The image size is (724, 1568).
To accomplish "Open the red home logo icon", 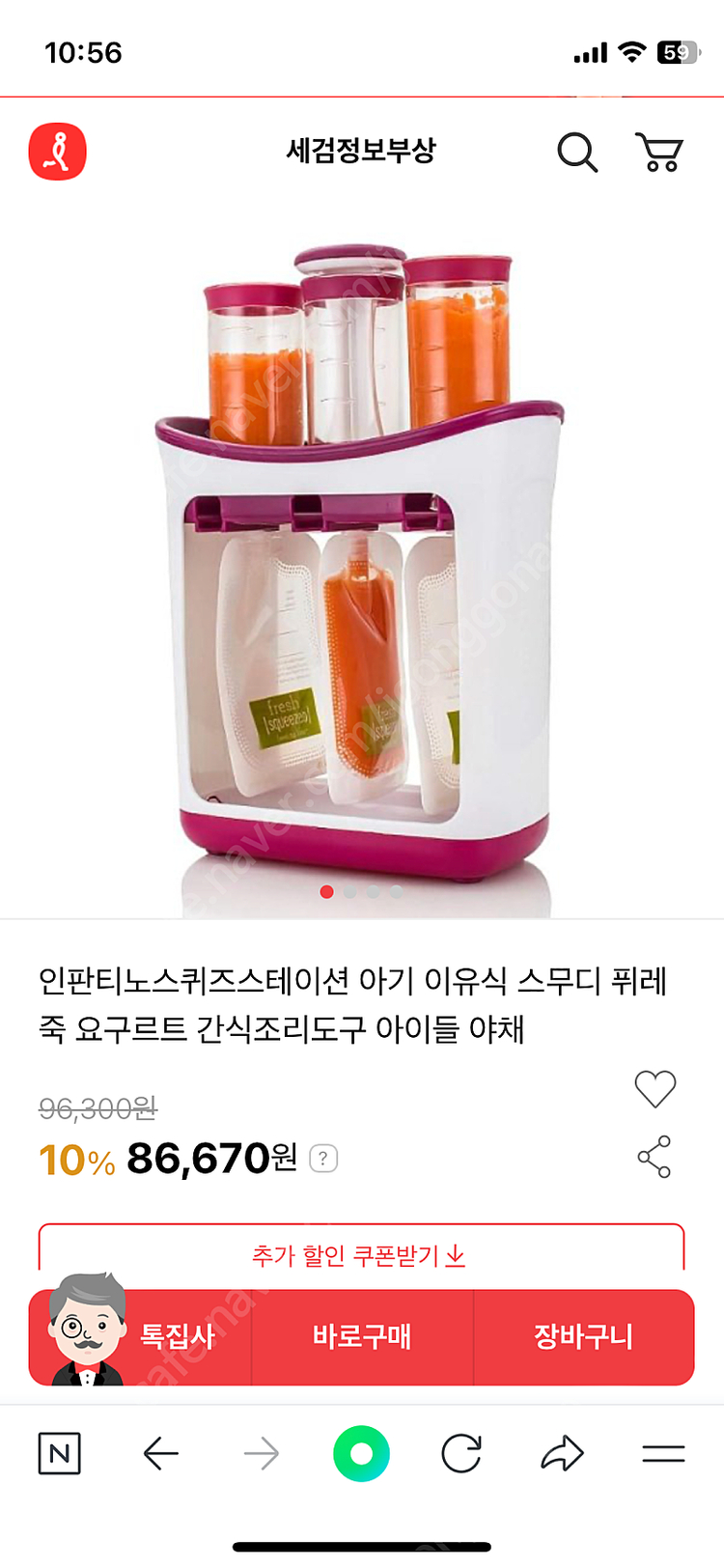I will [x=58, y=153].
